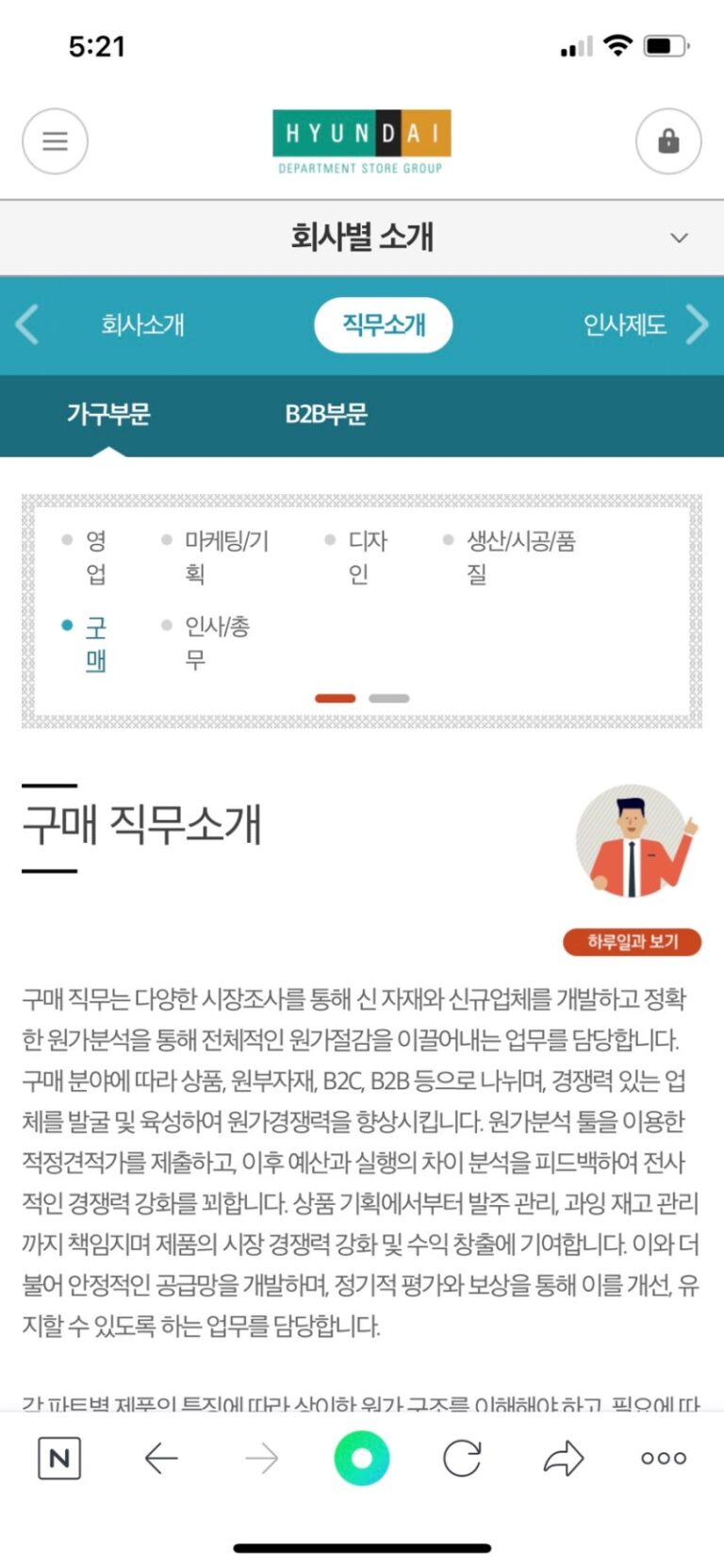Reload the page in browser toolbar
The width and height of the screenshot is (724, 1568).
click(462, 1458)
